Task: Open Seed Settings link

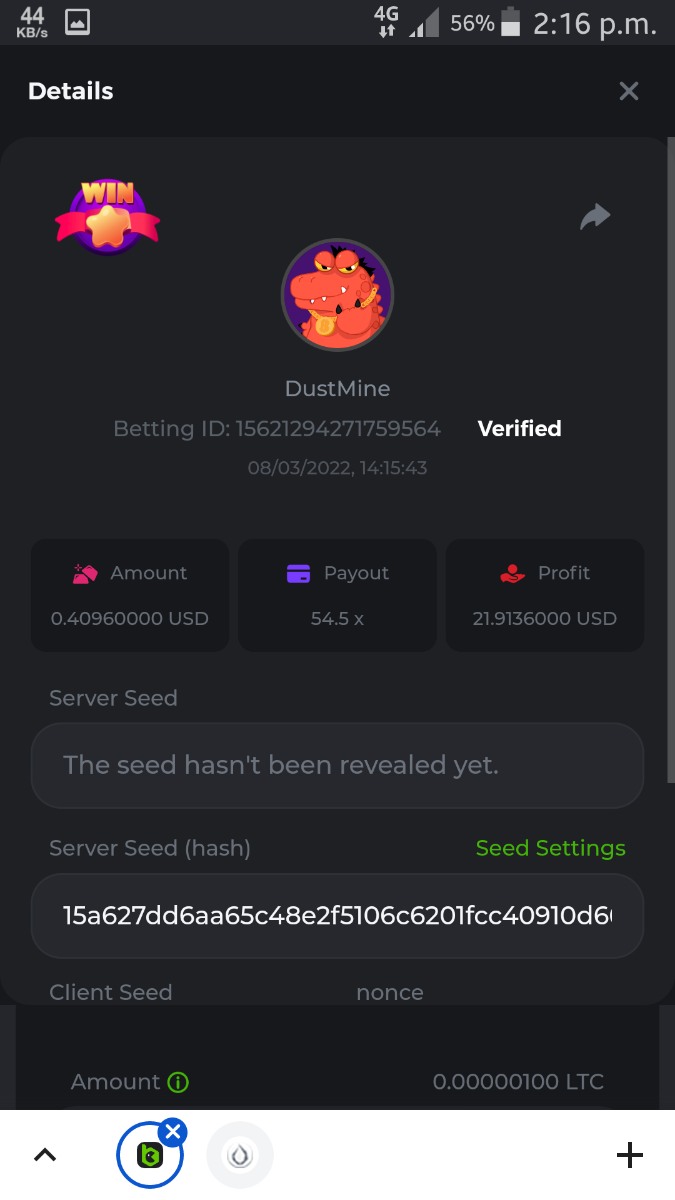Action: coord(550,848)
